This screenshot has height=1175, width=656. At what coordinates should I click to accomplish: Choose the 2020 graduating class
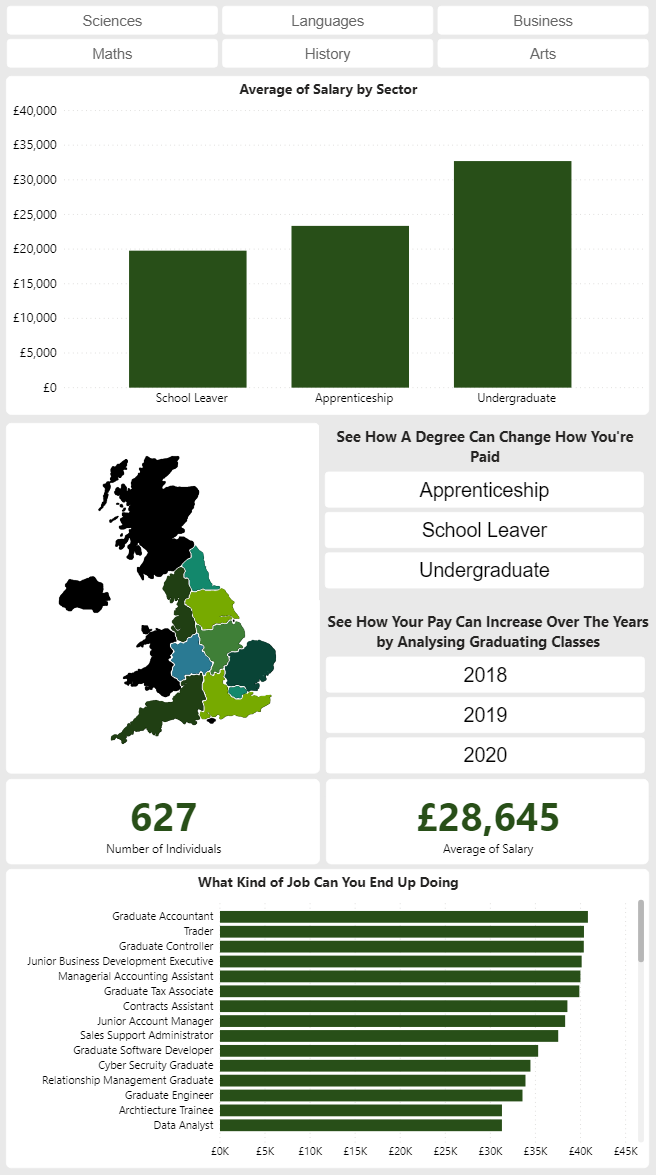pyautogui.click(x=485, y=755)
